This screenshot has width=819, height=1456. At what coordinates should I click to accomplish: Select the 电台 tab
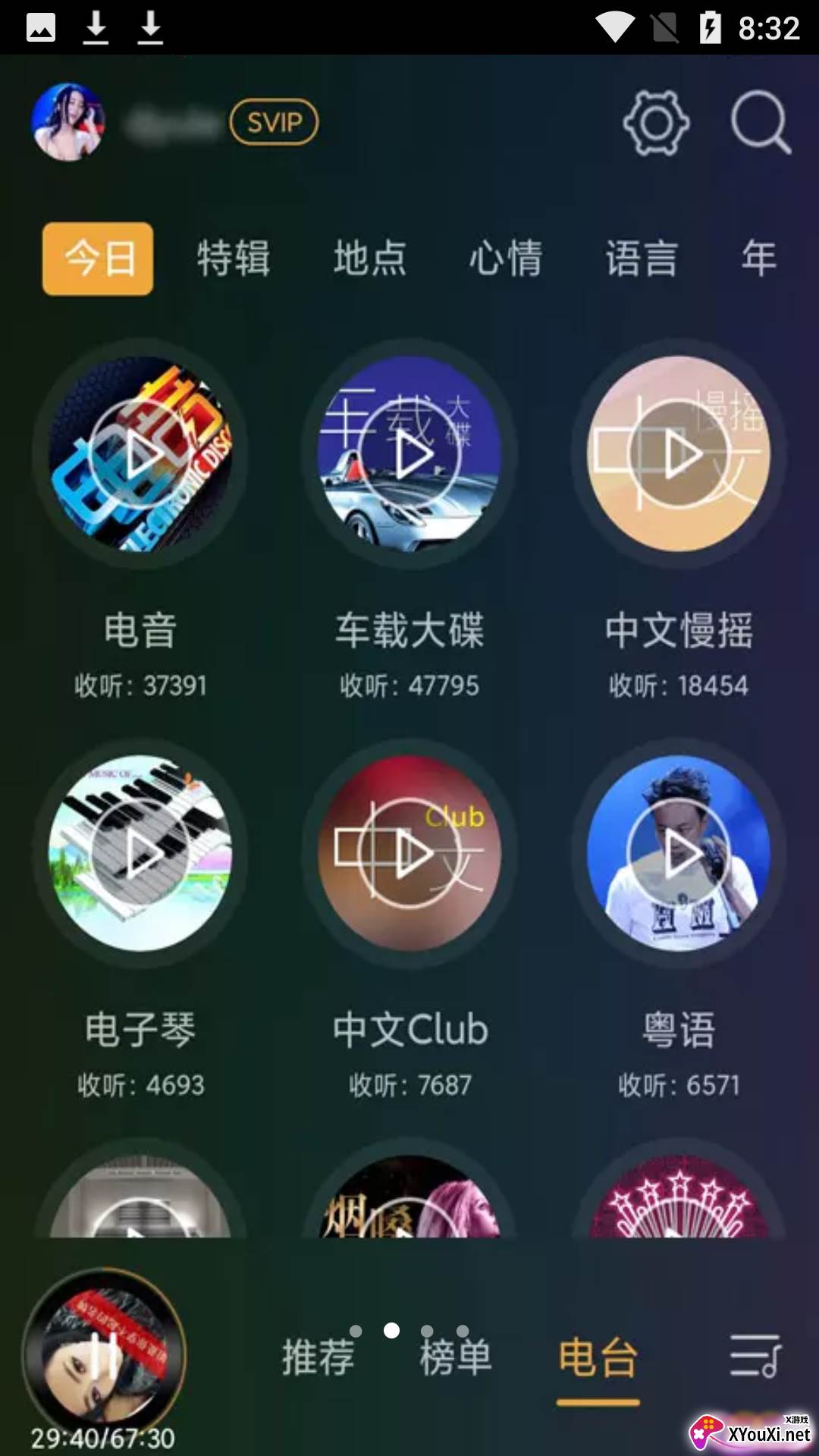point(598,1357)
